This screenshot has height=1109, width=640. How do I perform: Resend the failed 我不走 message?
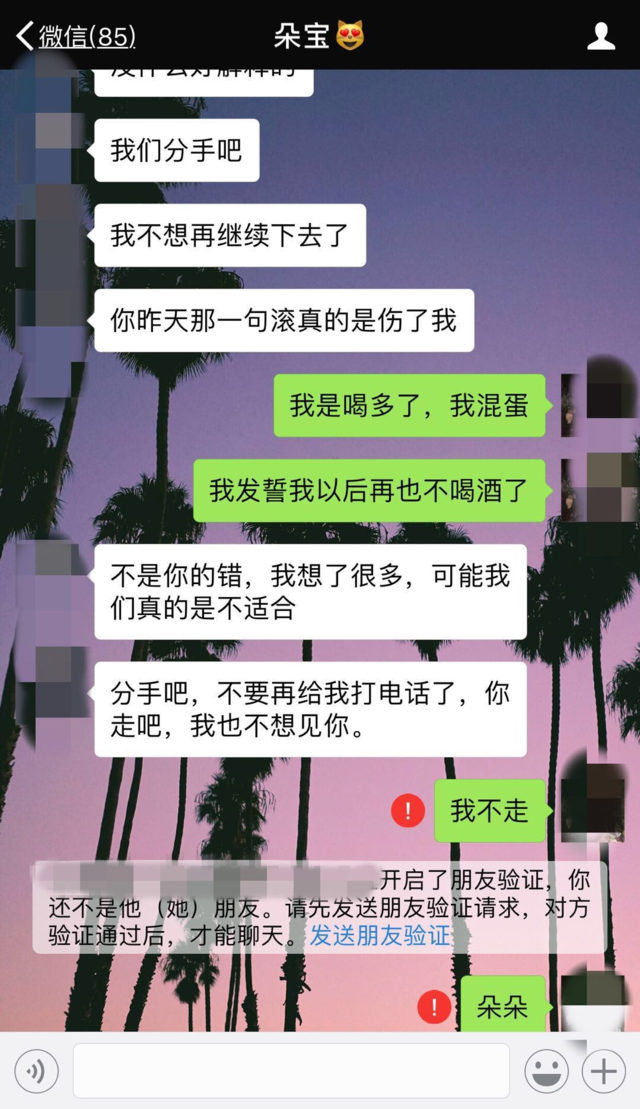408,810
